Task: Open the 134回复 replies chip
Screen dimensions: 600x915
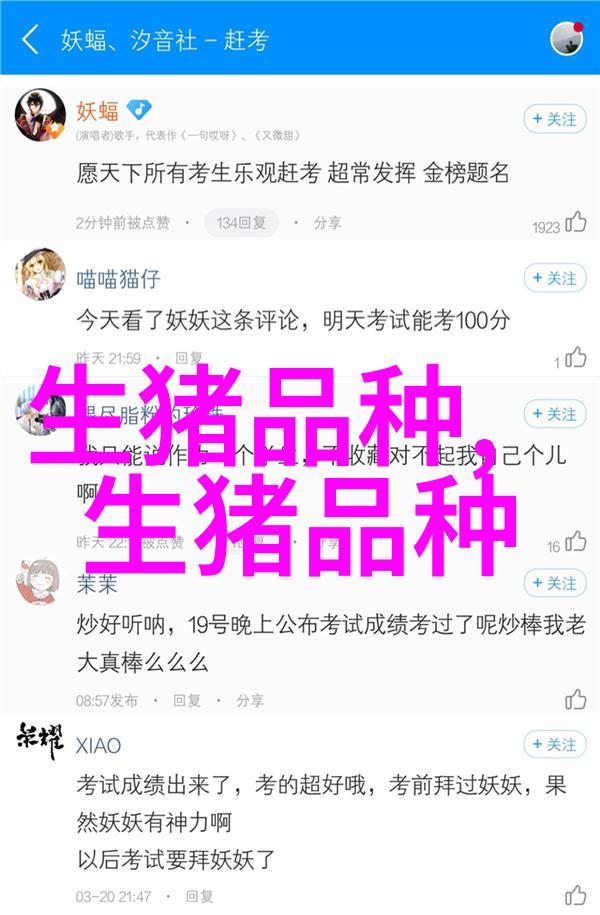Action: click(240, 222)
